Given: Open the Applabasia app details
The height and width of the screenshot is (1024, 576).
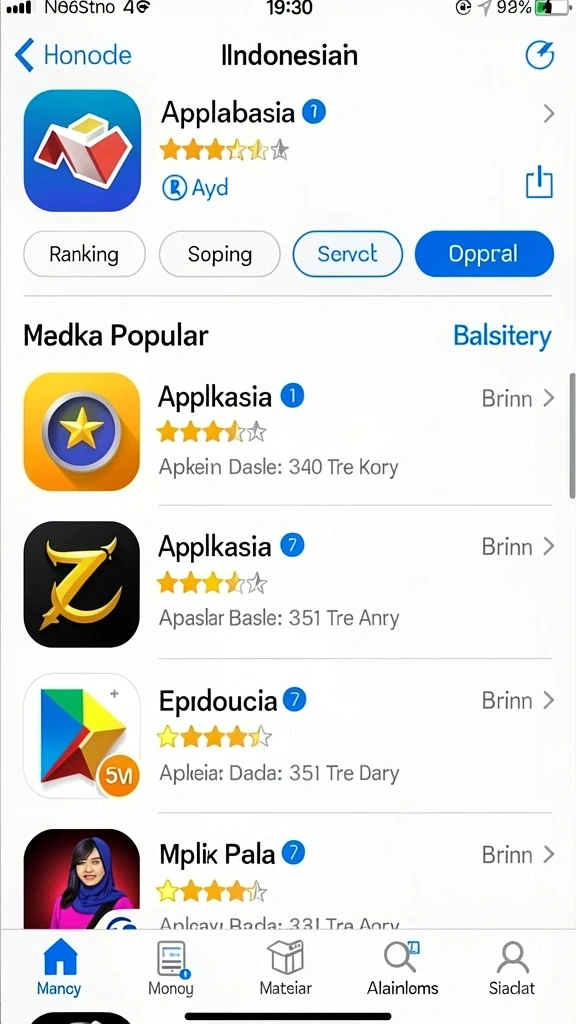Looking at the screenshot, I should [549, 114].
